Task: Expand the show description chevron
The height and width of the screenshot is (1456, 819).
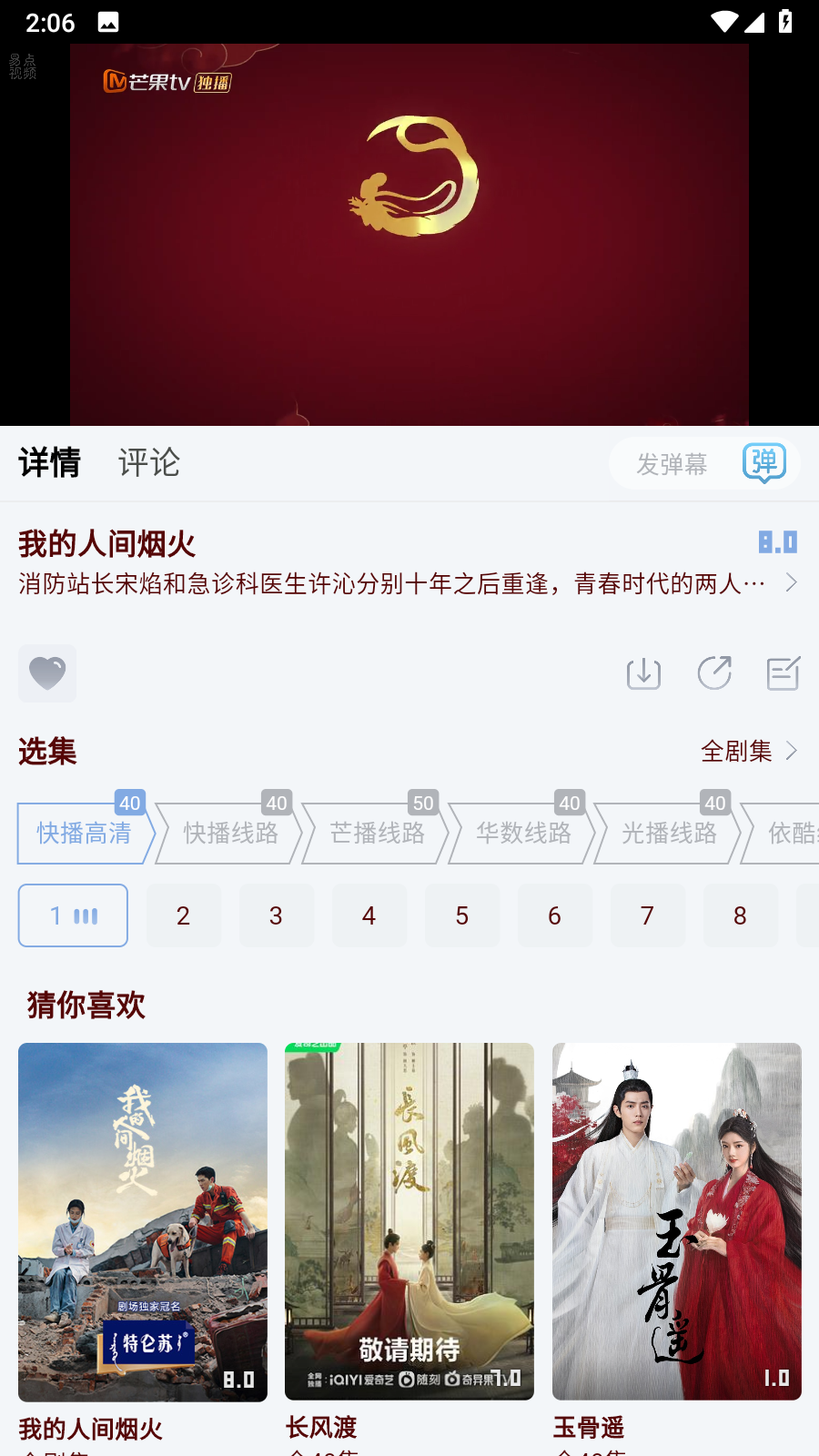Action: coord(791,582)
